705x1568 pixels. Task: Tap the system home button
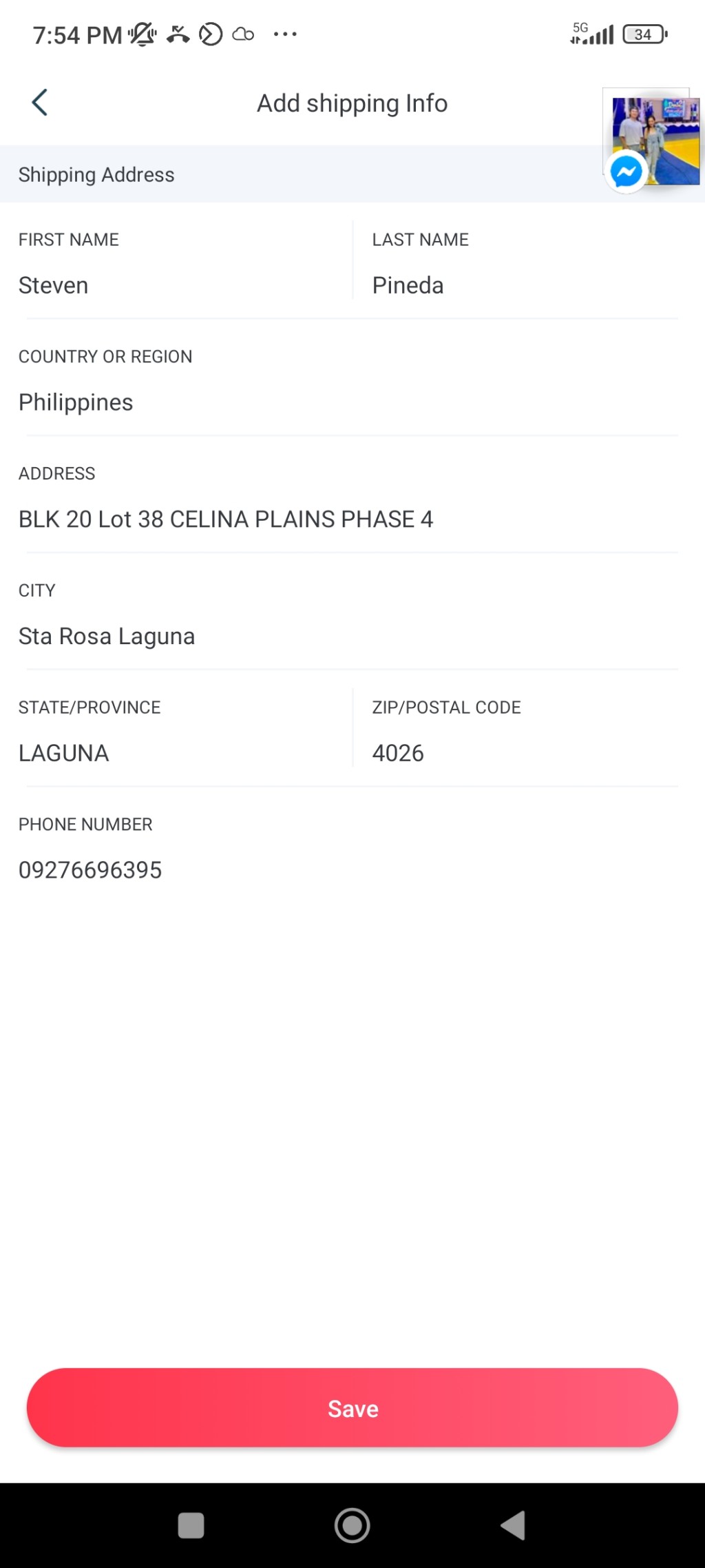pos(352,1525)
